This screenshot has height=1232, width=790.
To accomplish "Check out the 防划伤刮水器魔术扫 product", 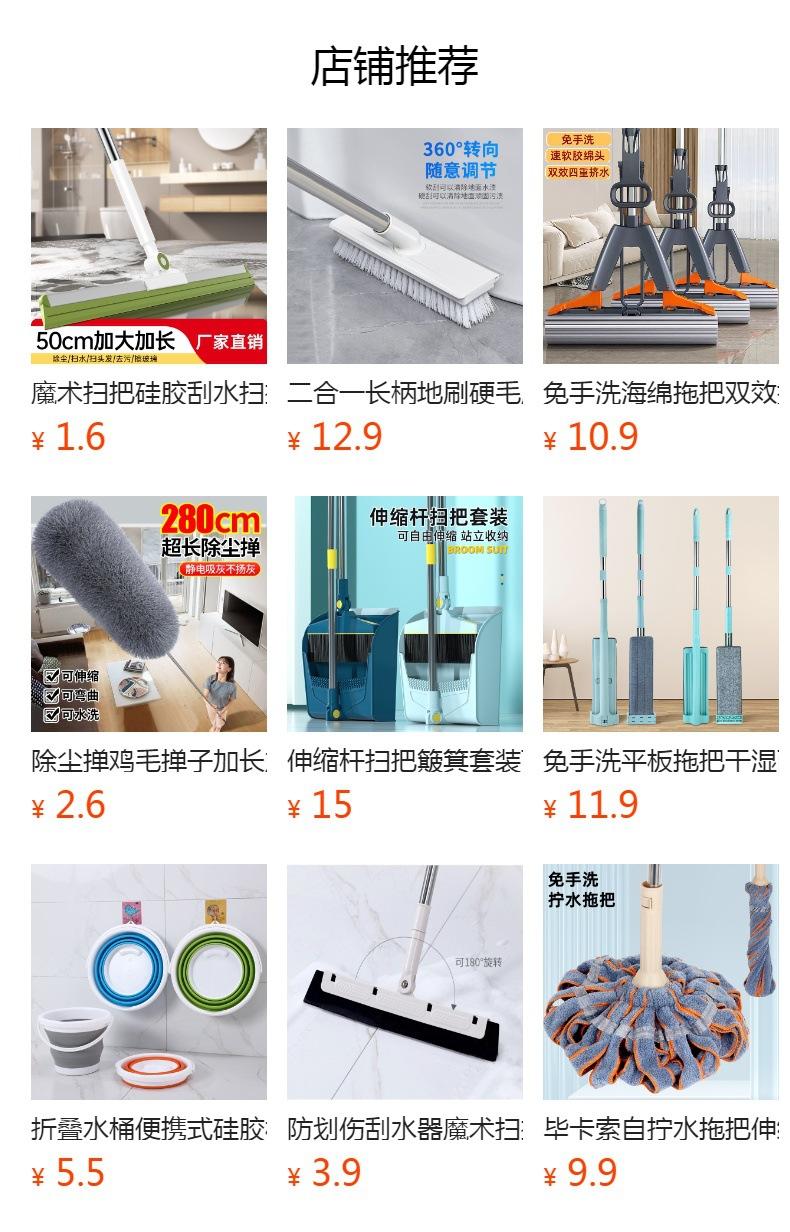I will (404, 982).
